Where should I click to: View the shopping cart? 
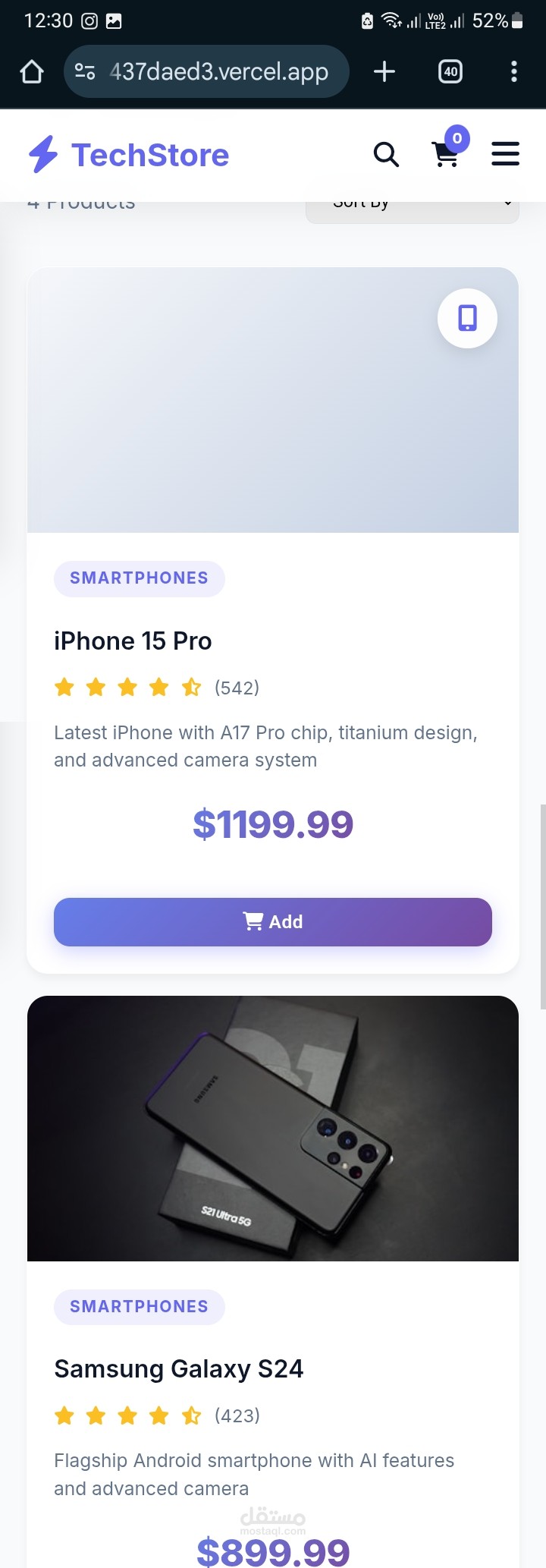click(x=446, y=155)
